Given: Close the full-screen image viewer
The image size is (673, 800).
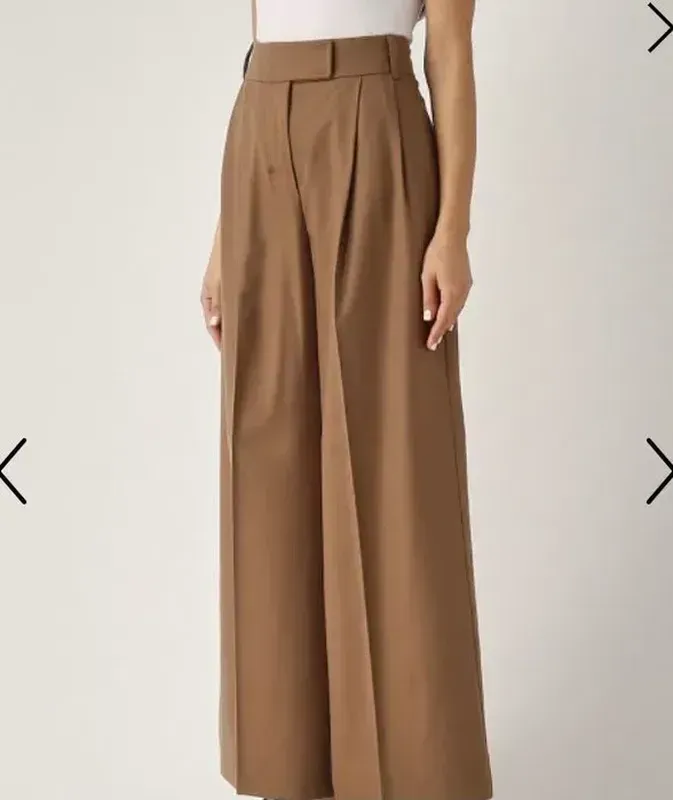Looking at the screenshot, I should coord(660,27).
